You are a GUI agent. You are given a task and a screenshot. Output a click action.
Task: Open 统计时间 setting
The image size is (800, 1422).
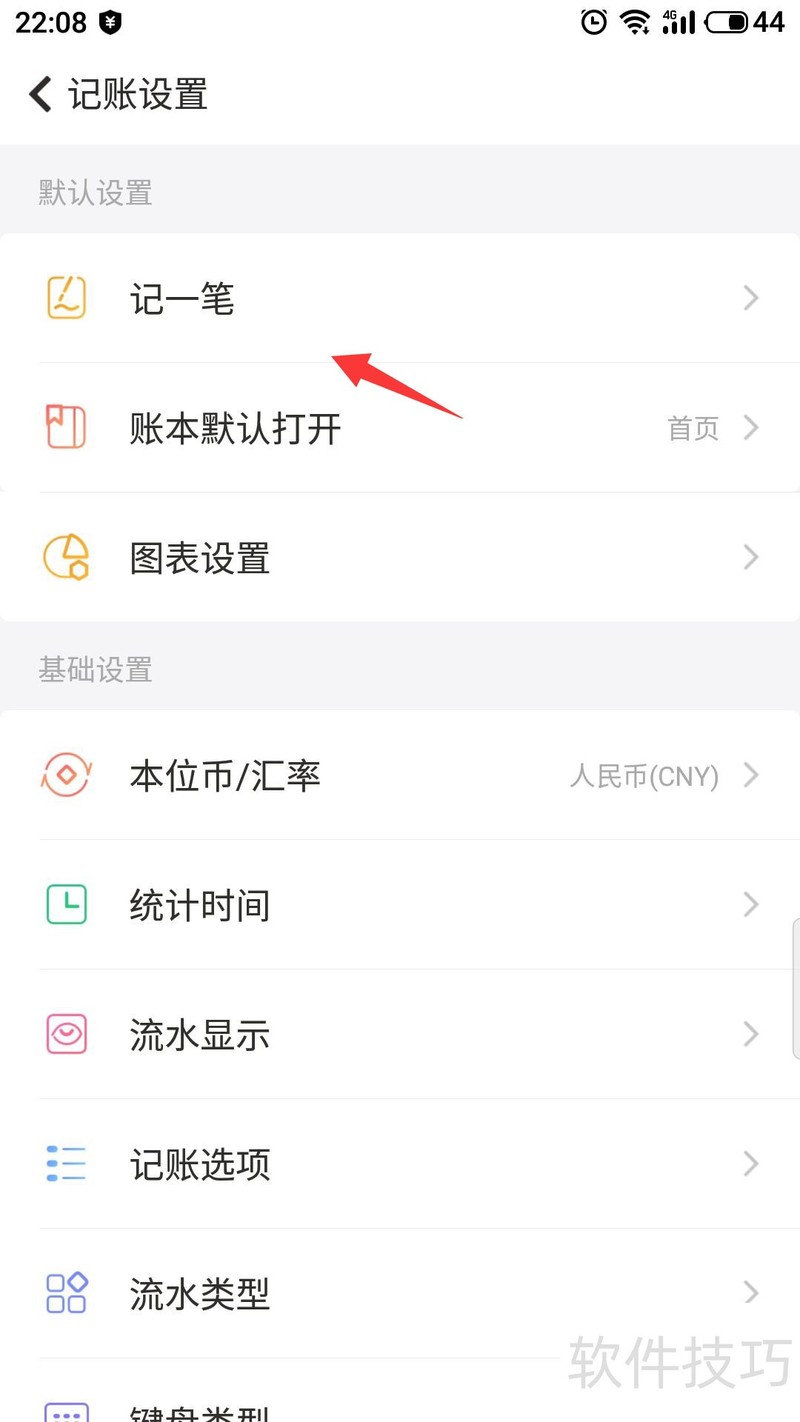click(x=400, y=905)
